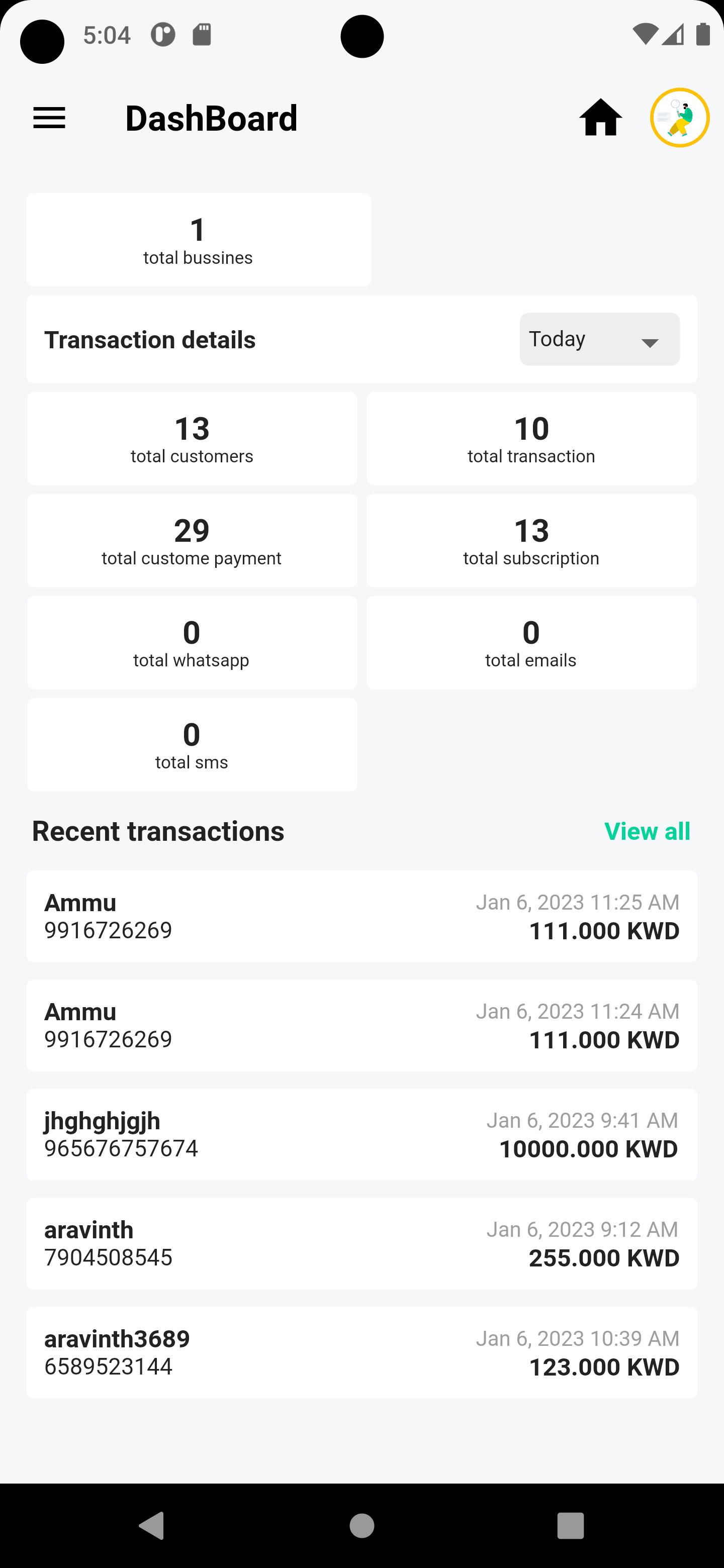This screenshot has height=1568, width=724.
Task: Open Ammu's 11:24 AM transaction
Action: click(x=361, y=1025)
